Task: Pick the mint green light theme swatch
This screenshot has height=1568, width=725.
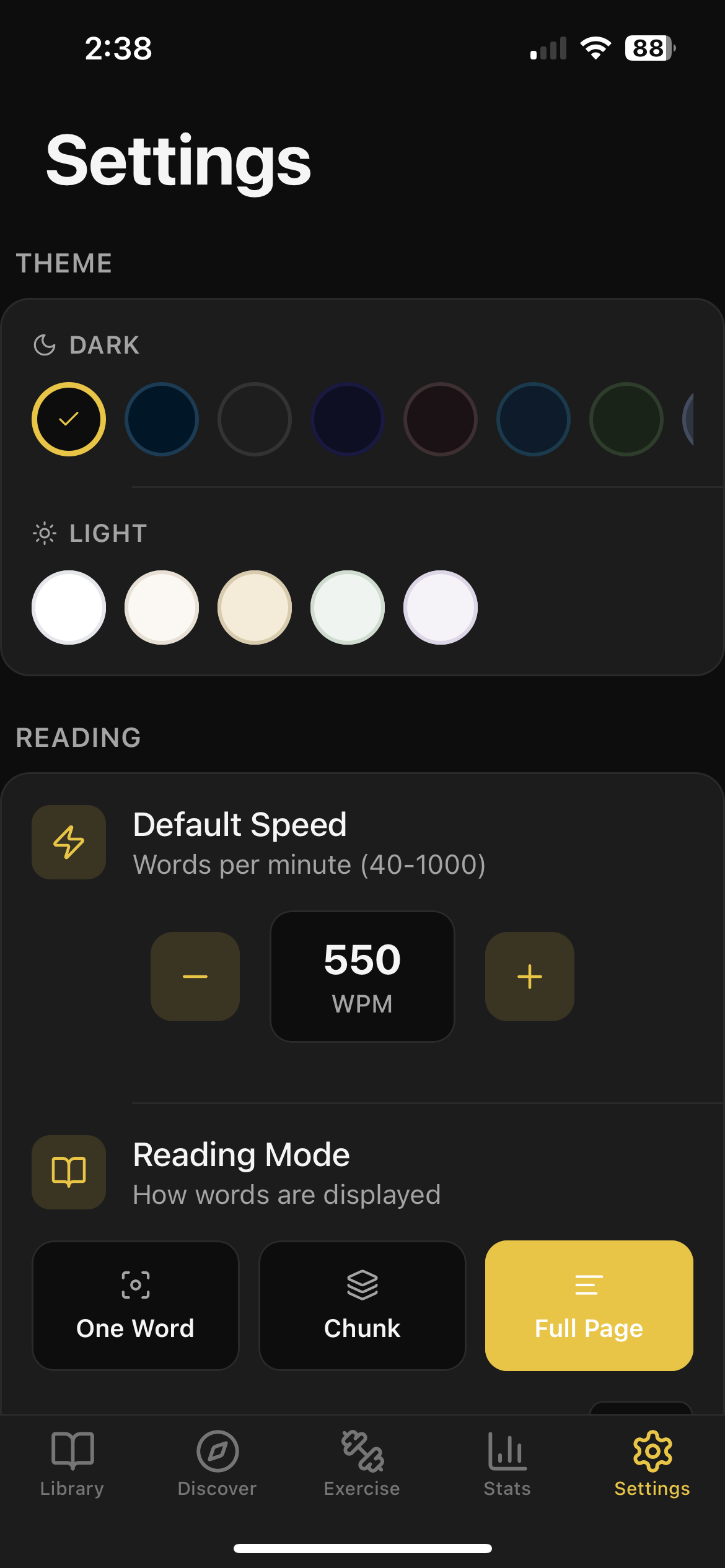Action: click(x=347, y=608)
